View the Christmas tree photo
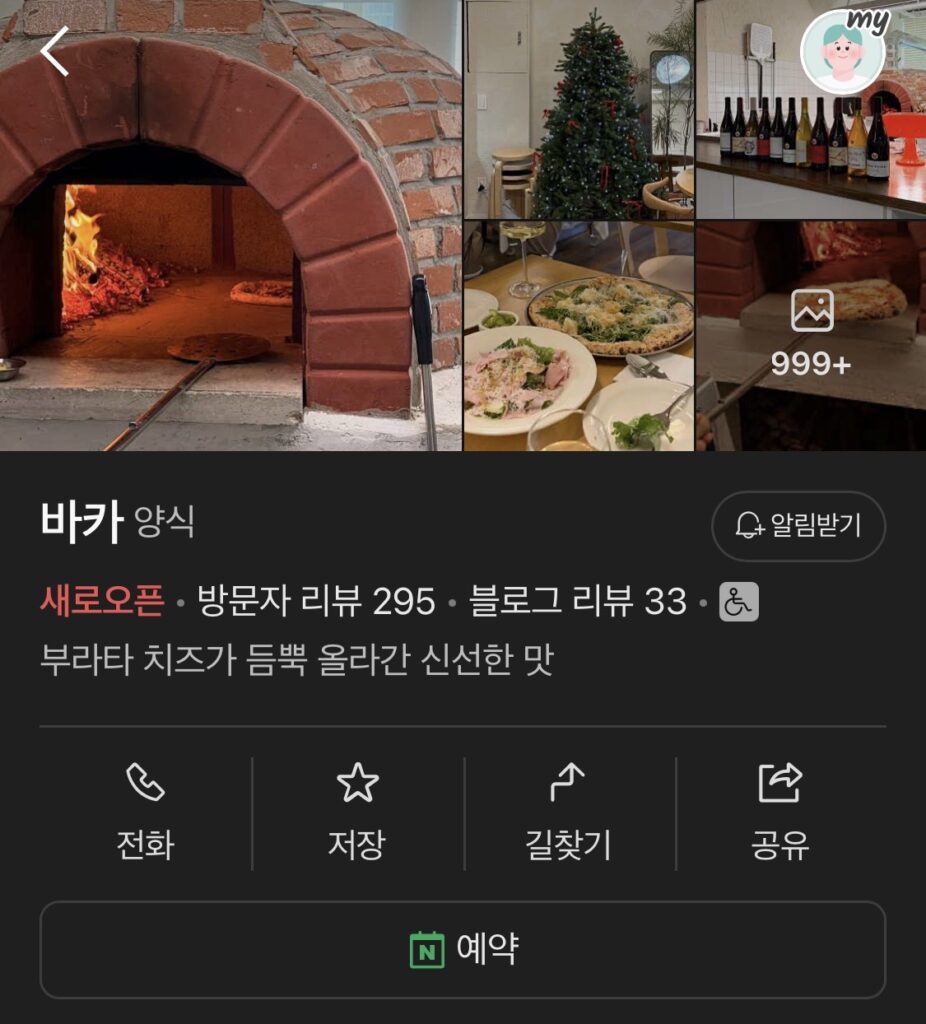 click(x=578, y=110)
